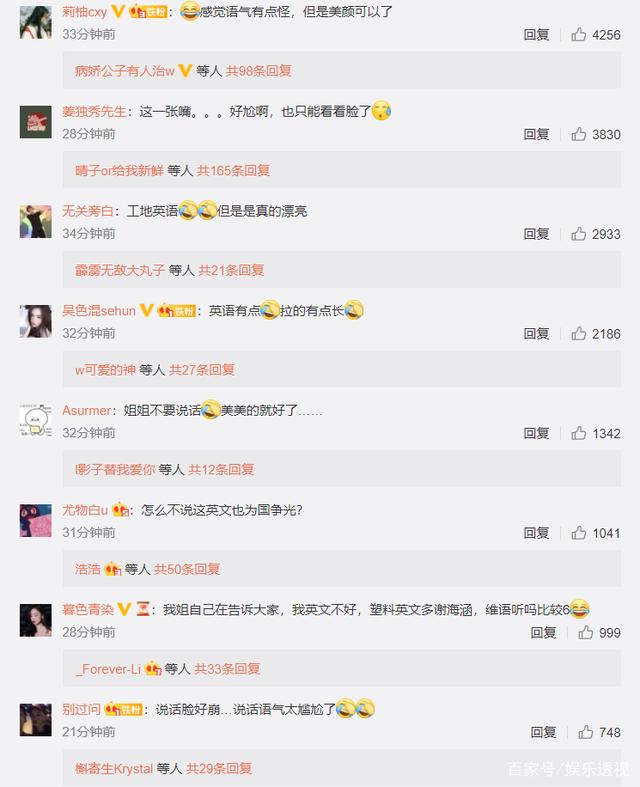This screenshot has width=640, height=787.
Task: Expand the 50 replies under 尤物白u
Action: click(x=187, y=569)
